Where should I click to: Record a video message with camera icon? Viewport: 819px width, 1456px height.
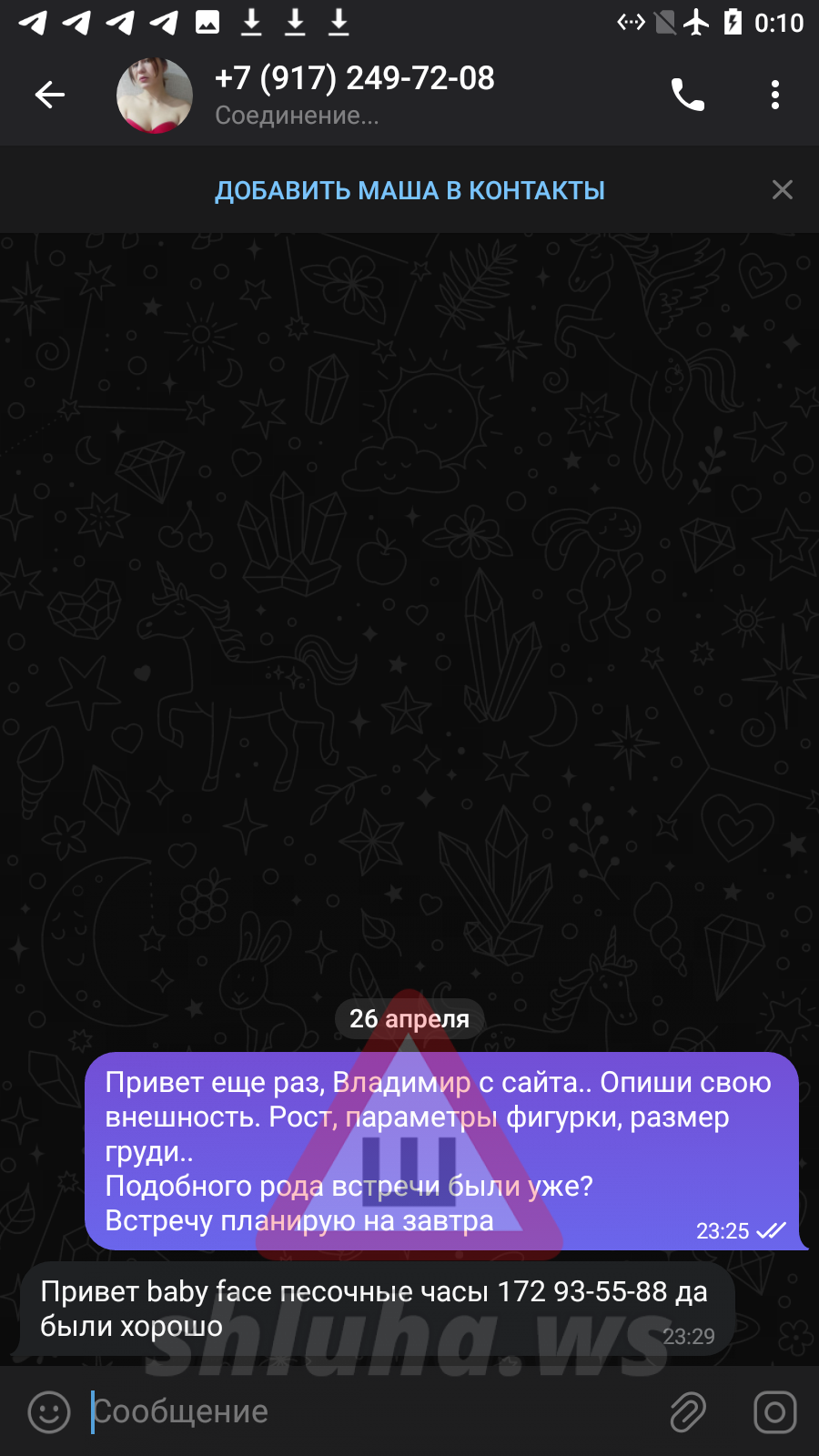774,1412
